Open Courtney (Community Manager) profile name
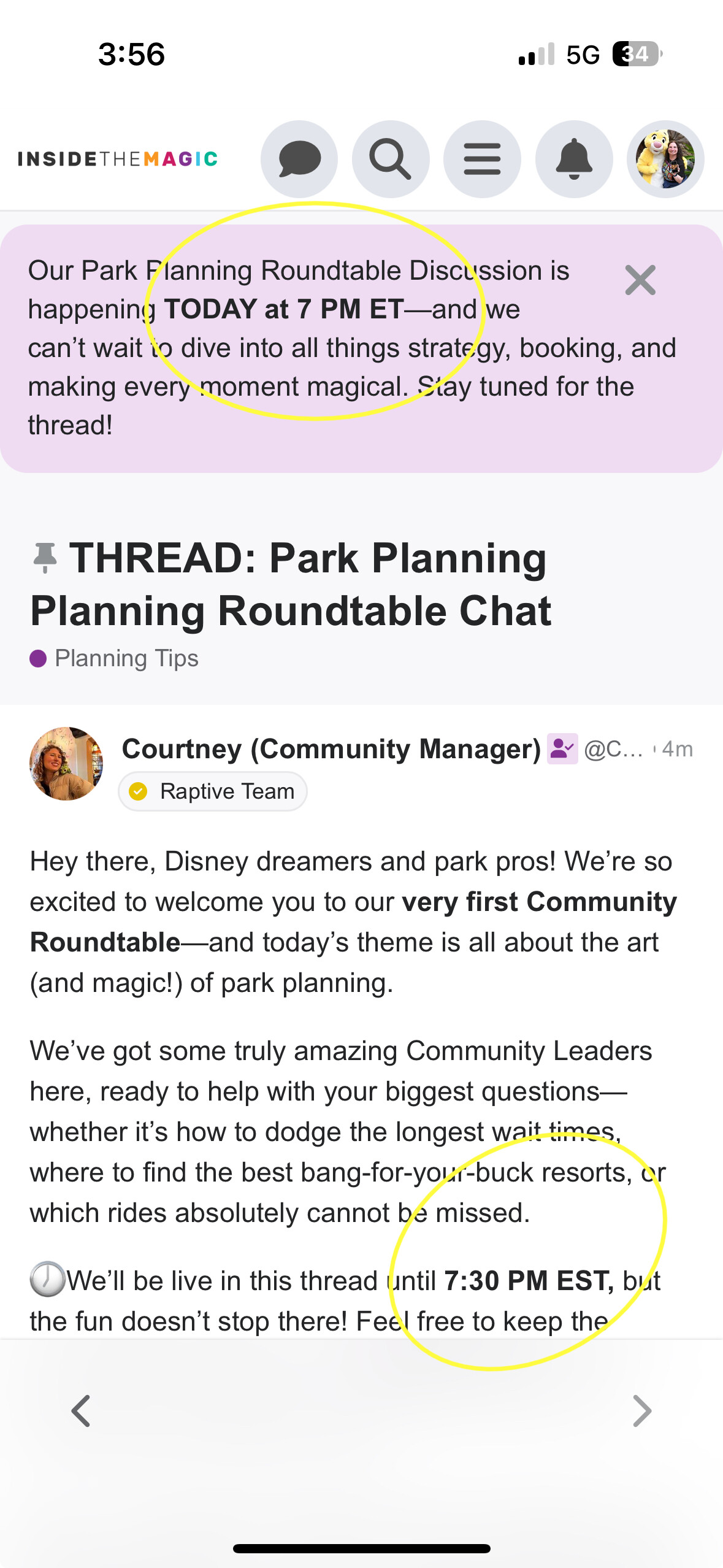The width and height of the screenshot is (723, 1568). tap(331, 749)
